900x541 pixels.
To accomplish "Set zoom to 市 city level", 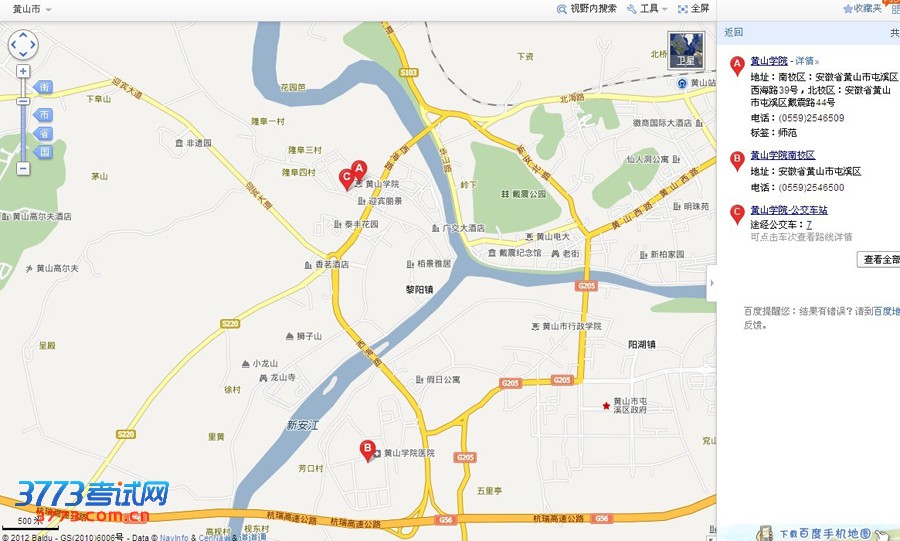I will tap(44, 115).
